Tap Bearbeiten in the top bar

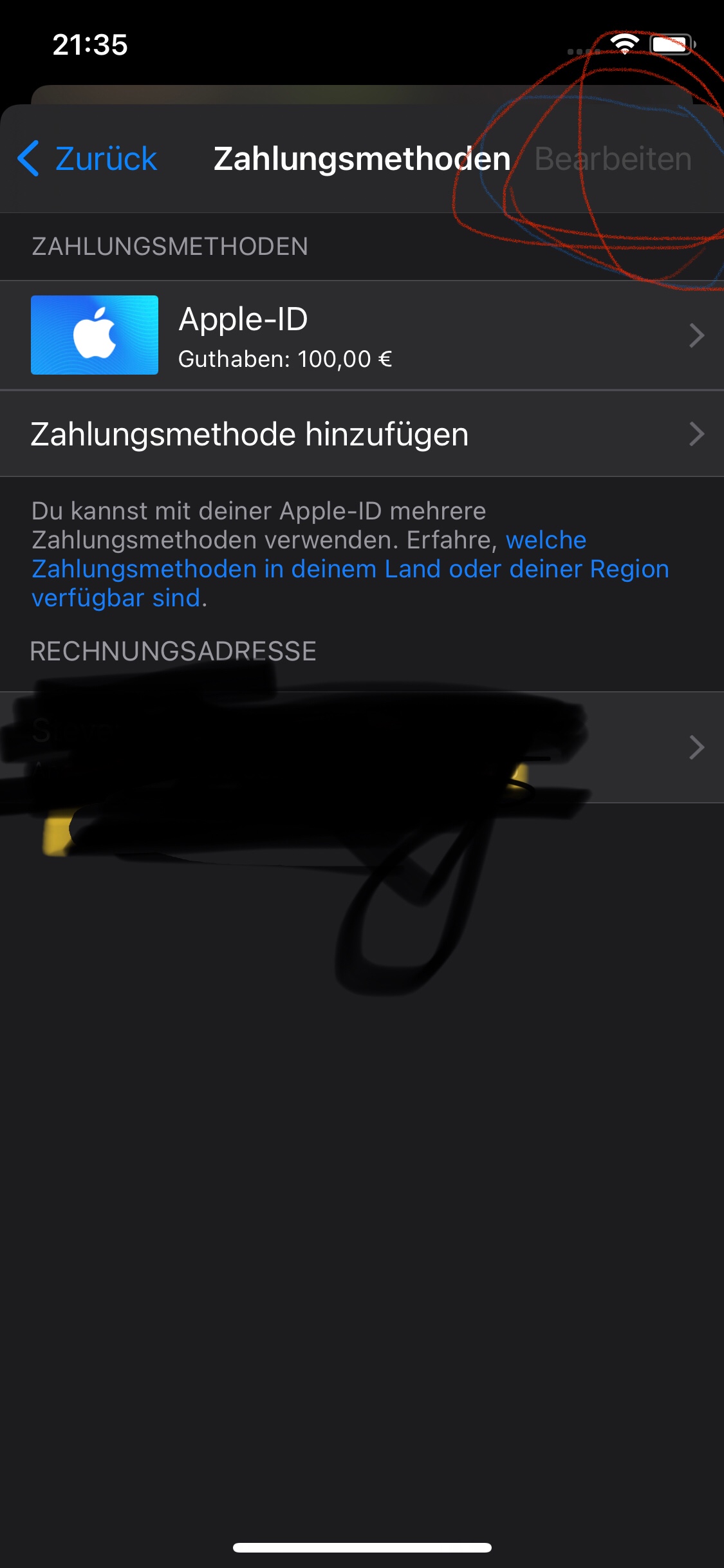(x=613, y=159)
